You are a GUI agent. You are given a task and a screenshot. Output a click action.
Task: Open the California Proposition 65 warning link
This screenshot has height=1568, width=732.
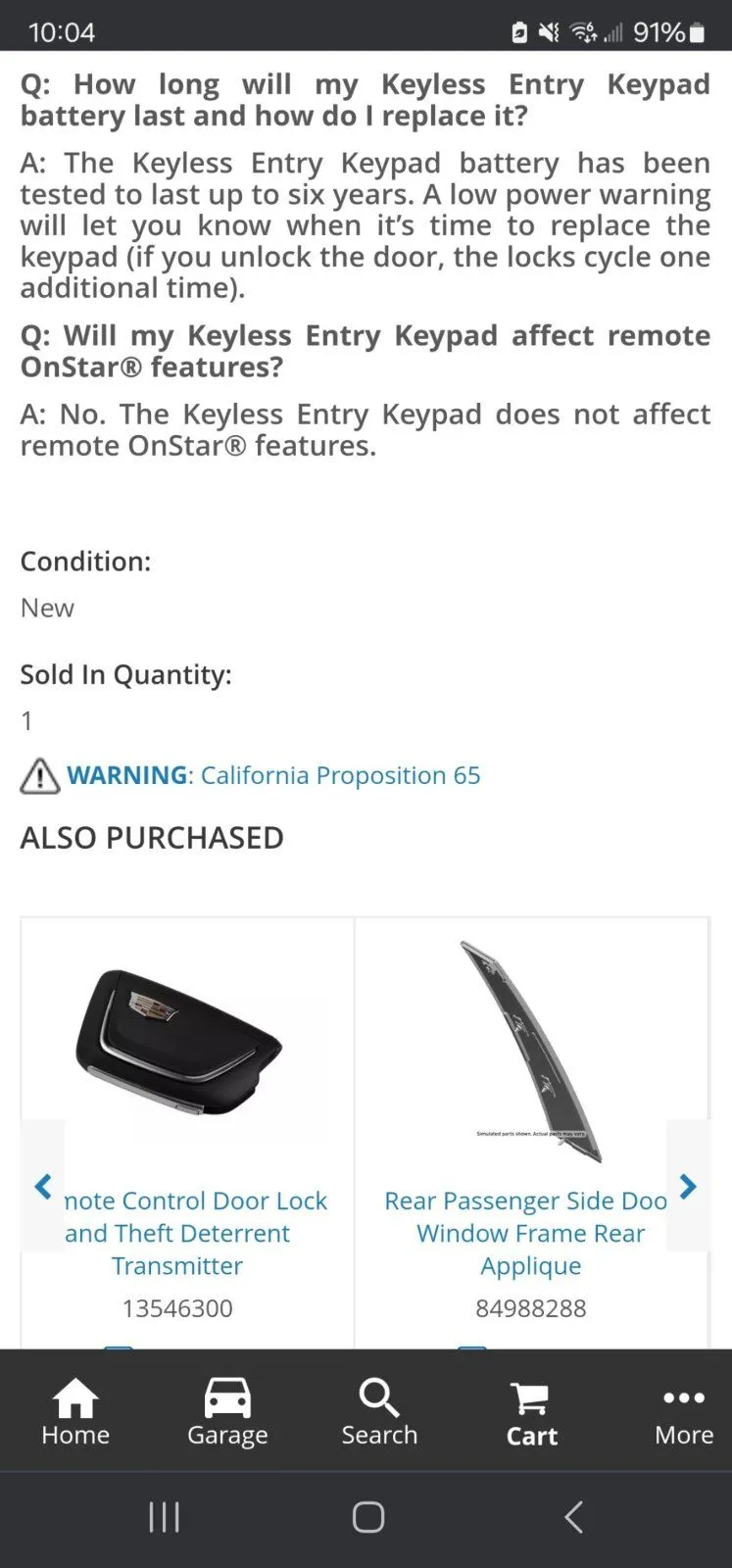coord(272,775)
